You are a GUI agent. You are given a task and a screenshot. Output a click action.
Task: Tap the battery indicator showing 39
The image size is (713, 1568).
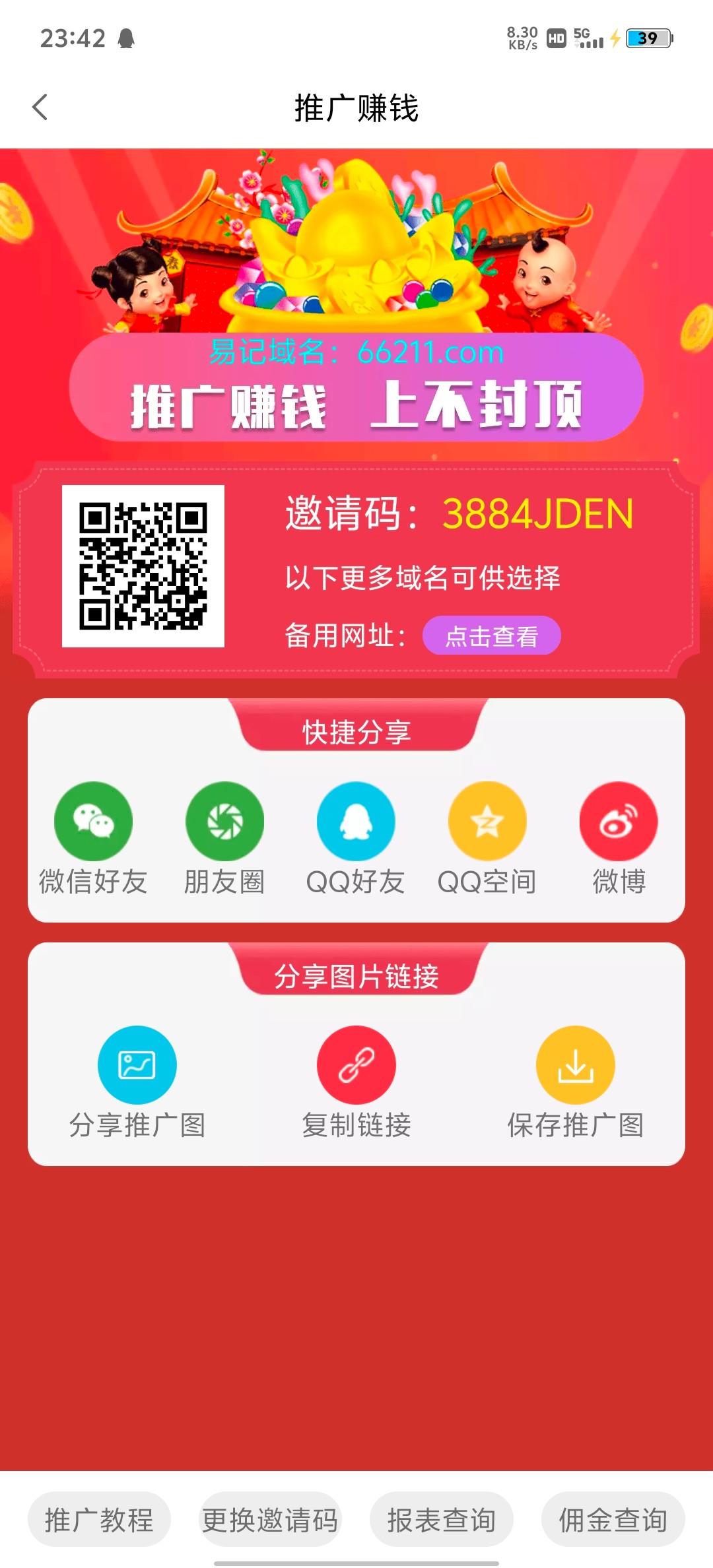click(x=645, y=40)
